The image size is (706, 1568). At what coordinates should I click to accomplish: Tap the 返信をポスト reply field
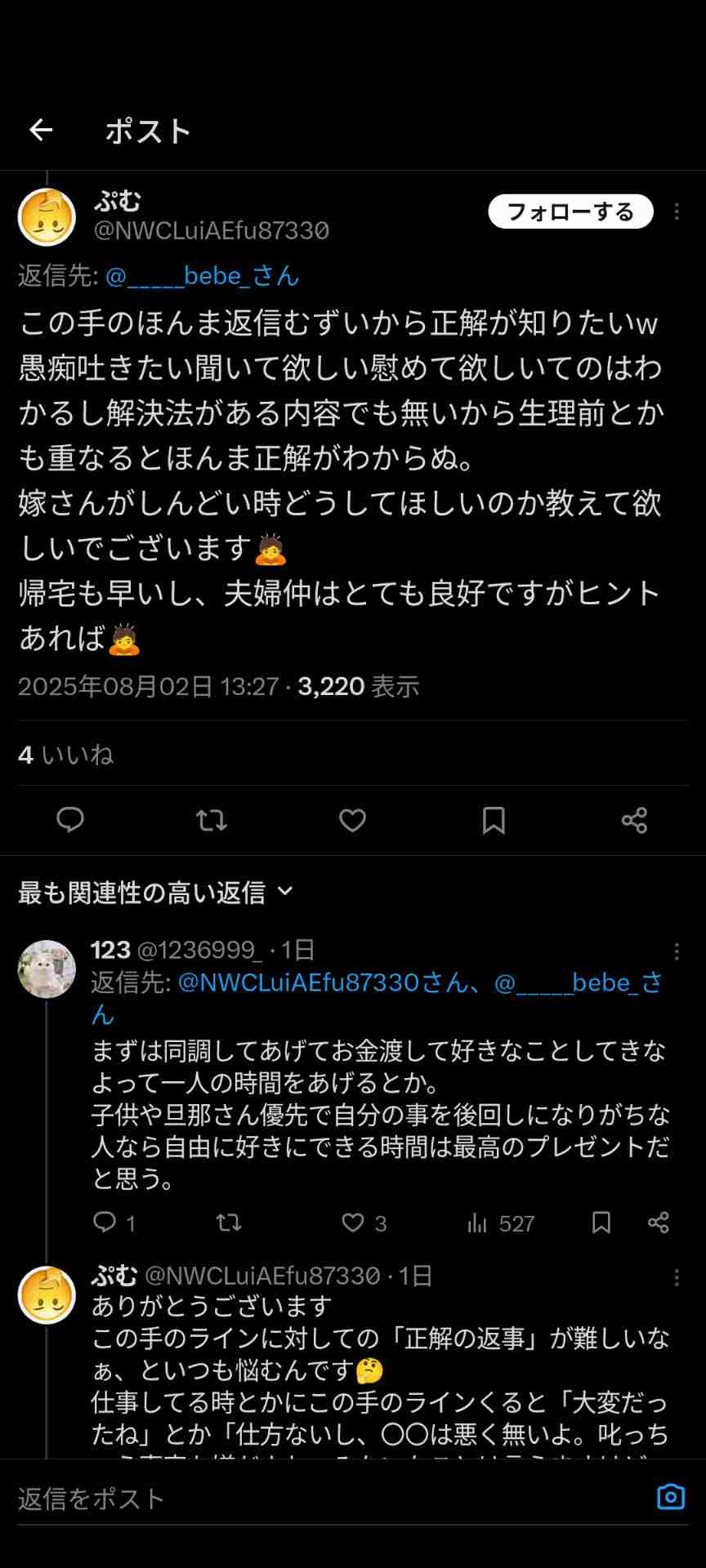(327, 1498)
